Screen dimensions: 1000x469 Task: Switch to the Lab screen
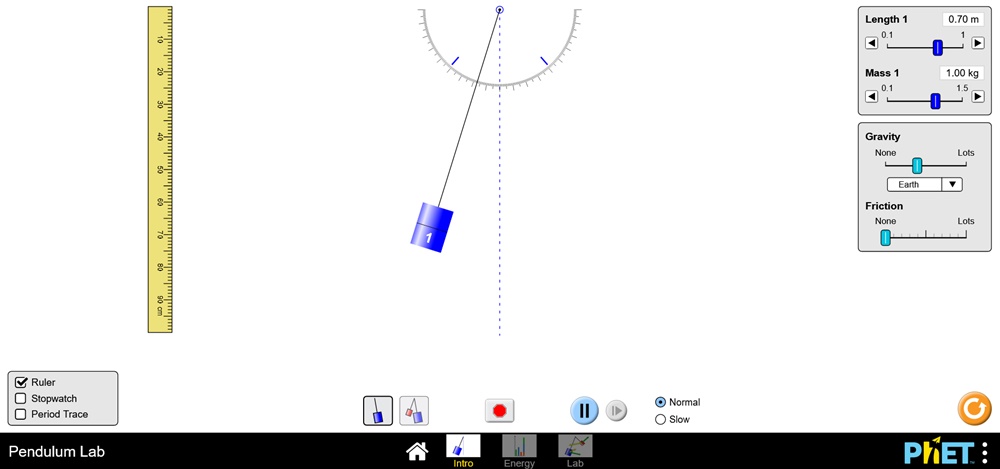(x=575, y=447)
